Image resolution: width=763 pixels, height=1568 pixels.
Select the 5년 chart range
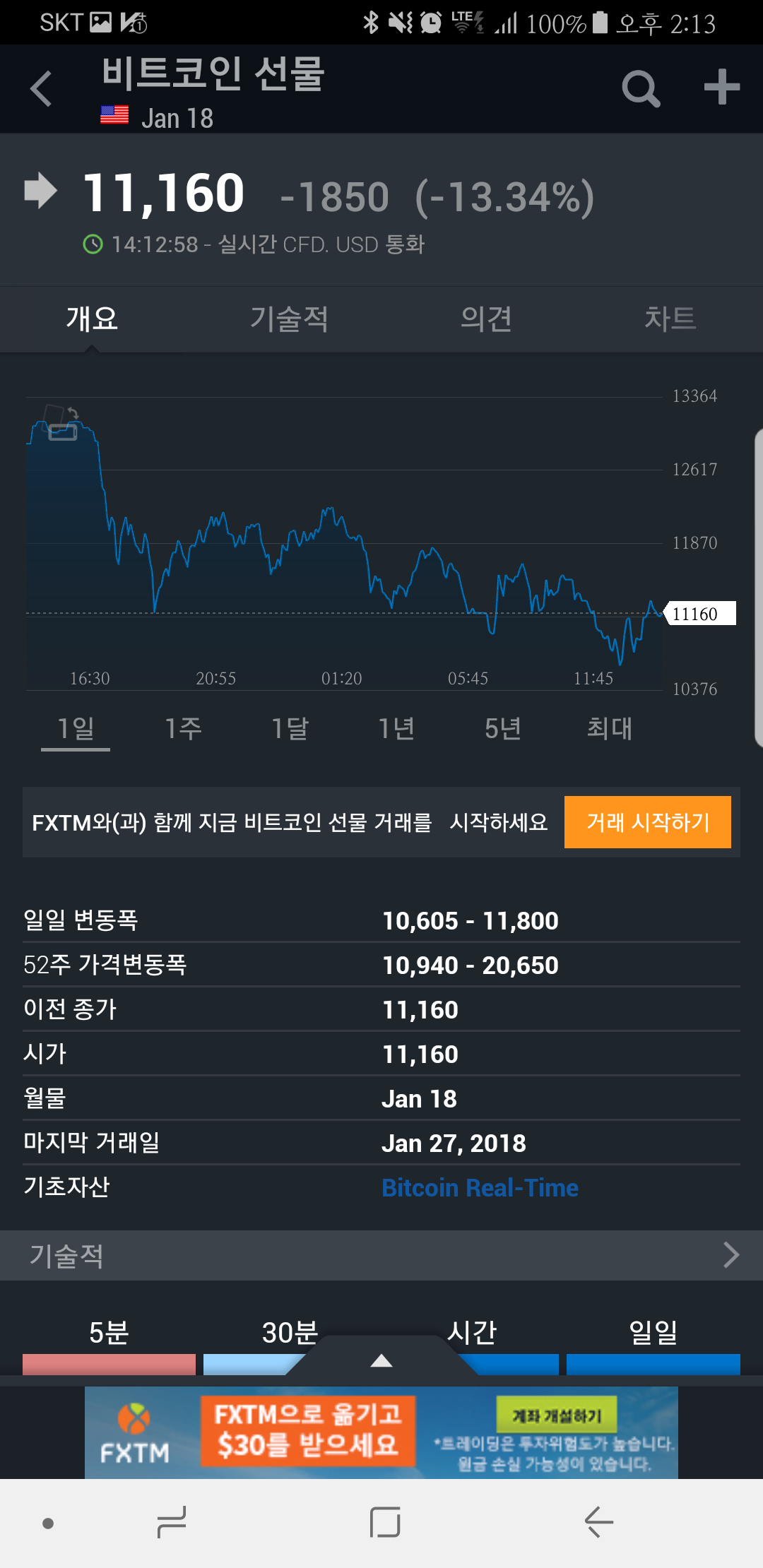pos(503,729)
